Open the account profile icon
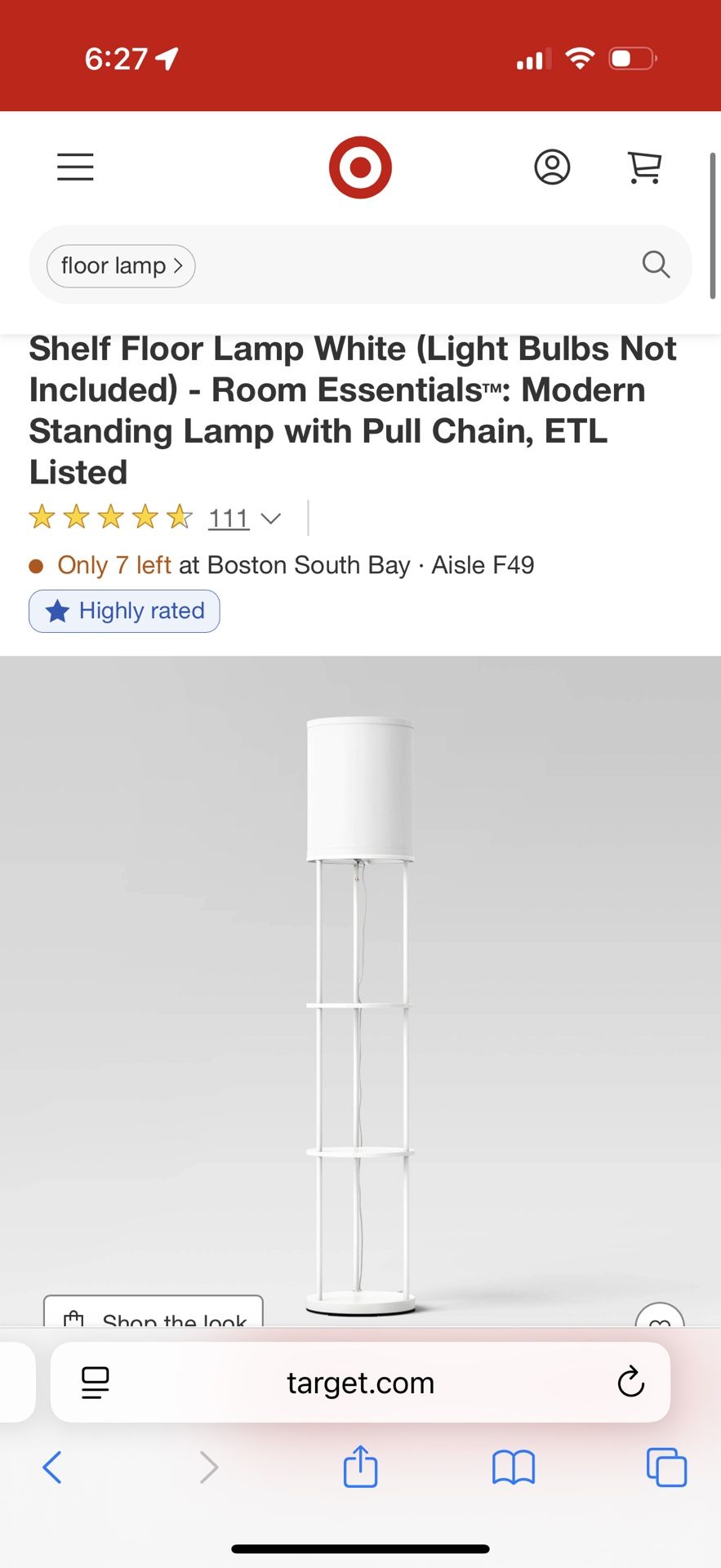Viewport: 721px width, 1568px height. point(552,167)
